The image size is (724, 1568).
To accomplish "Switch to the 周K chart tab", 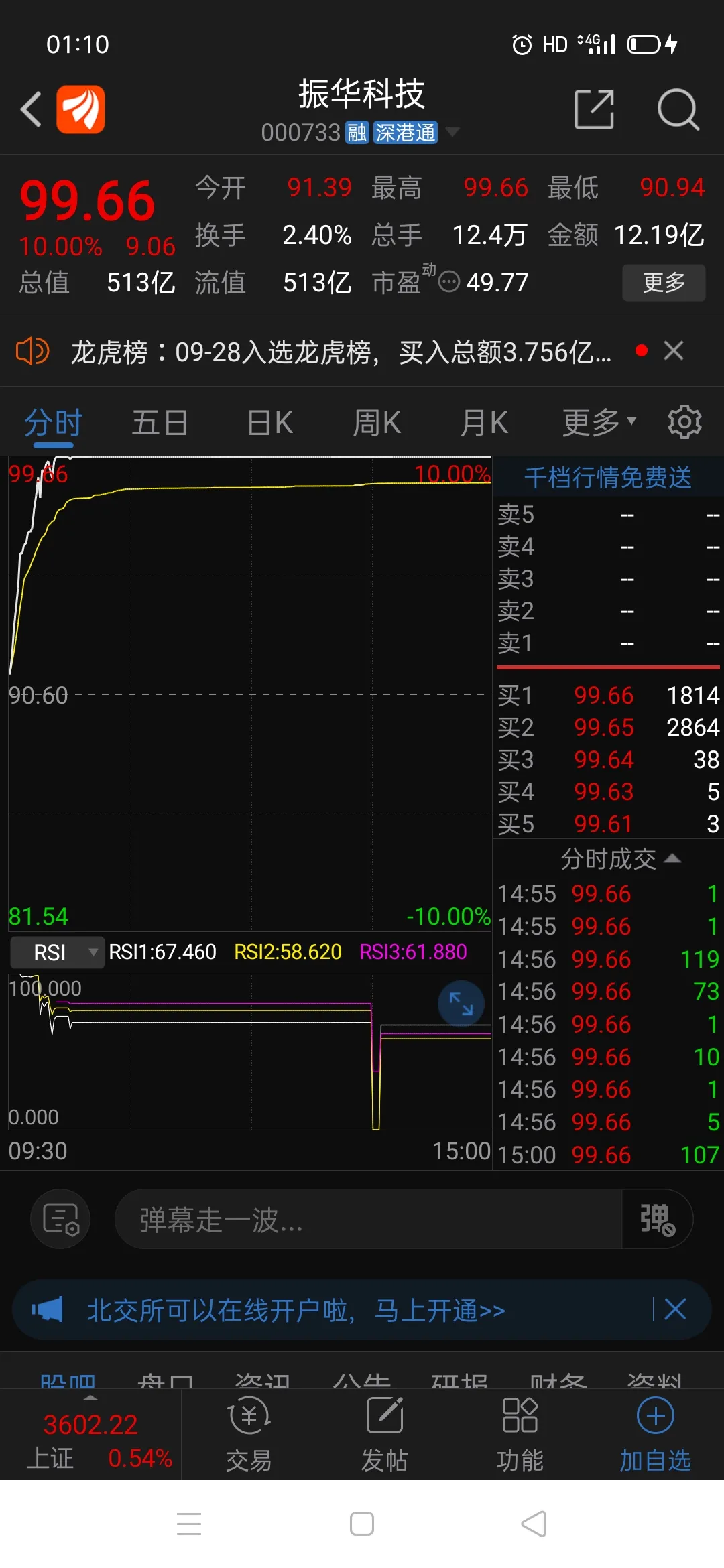I will [377, 423].
